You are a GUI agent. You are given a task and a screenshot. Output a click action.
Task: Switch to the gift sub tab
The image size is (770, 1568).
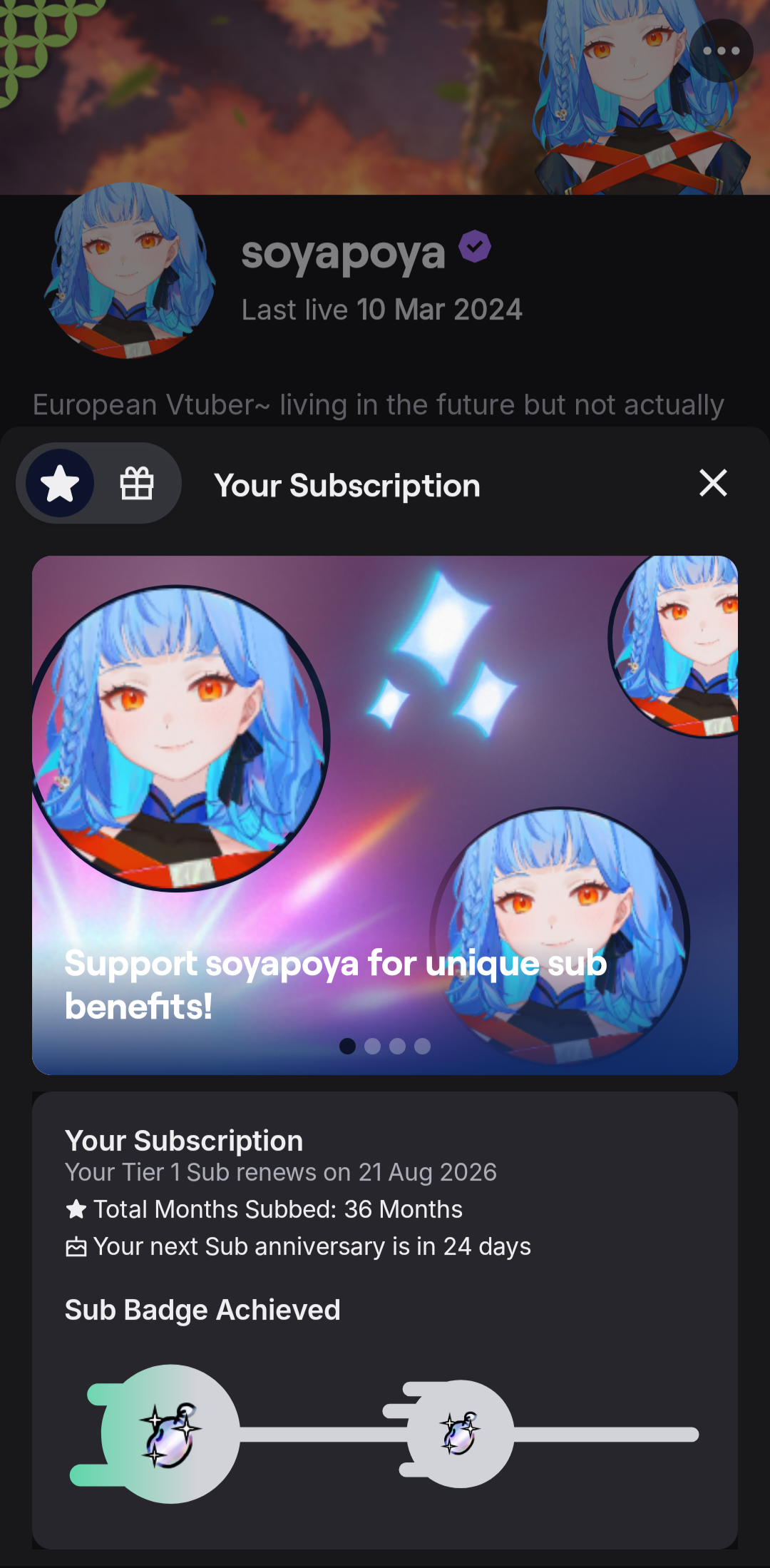tap(137, 484)
